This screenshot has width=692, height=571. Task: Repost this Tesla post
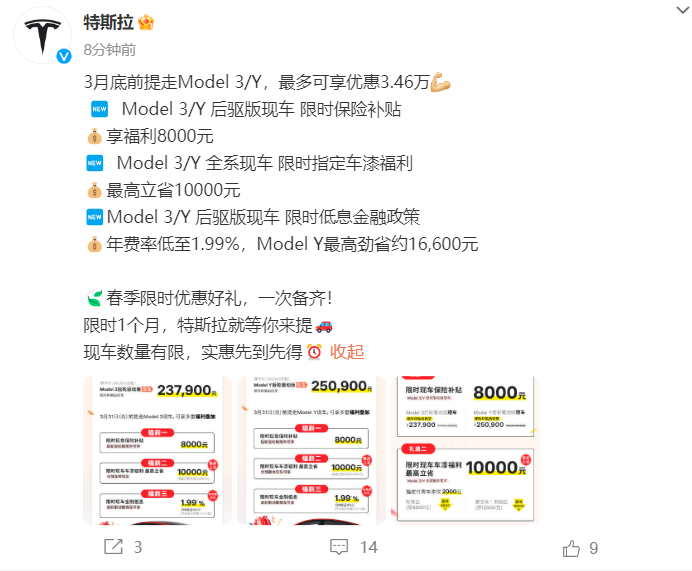tap(122, 547)
